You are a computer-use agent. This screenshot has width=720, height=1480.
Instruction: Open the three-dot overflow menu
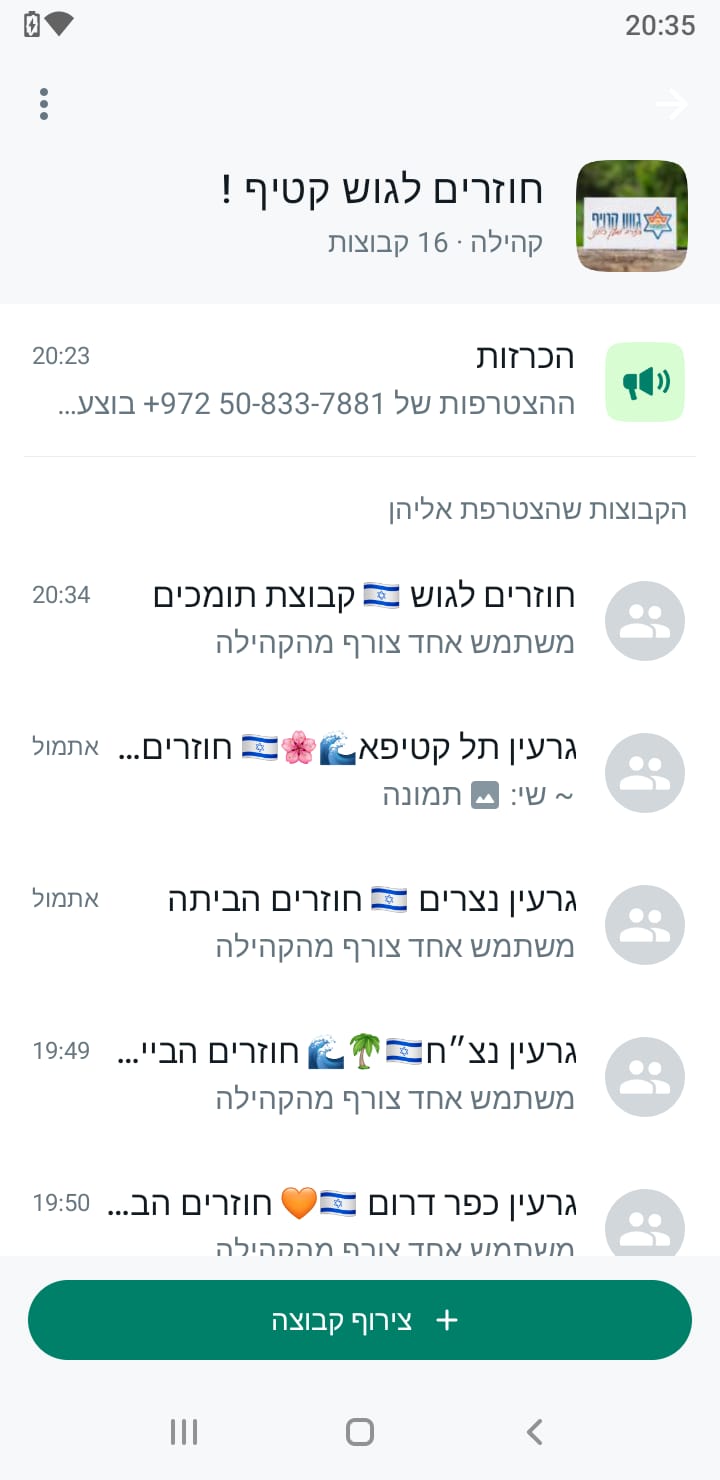pyautogui.click(x=44, y=104)
